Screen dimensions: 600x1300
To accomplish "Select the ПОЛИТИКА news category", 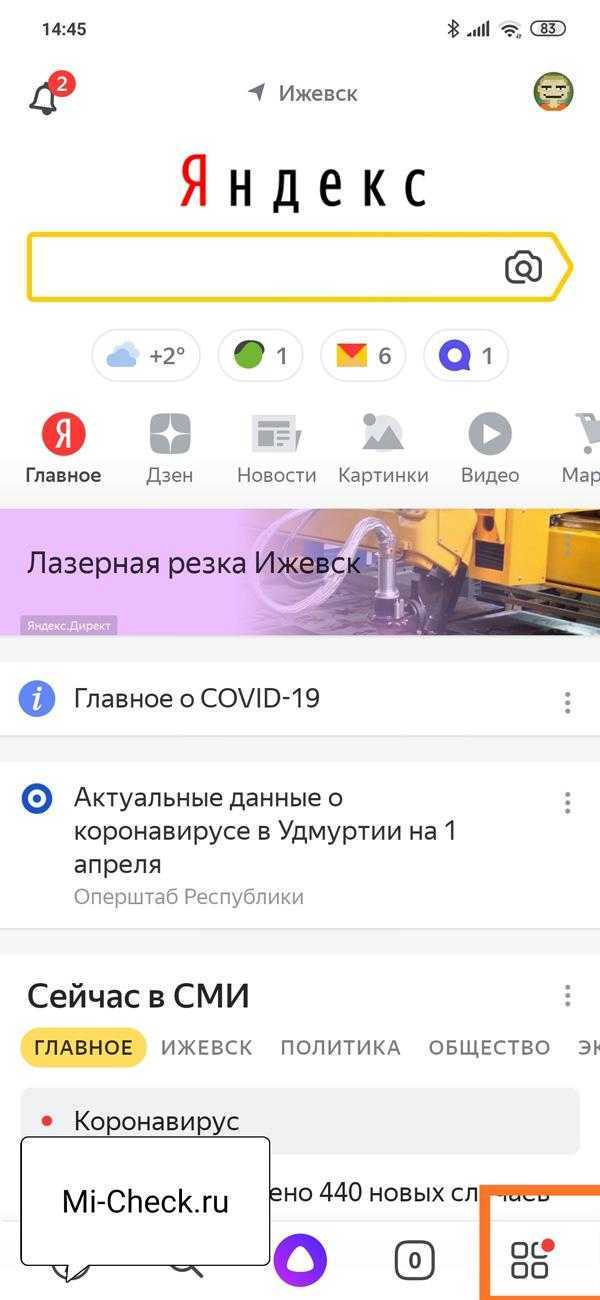I will pyautogui.click(x=340, y=1047).
